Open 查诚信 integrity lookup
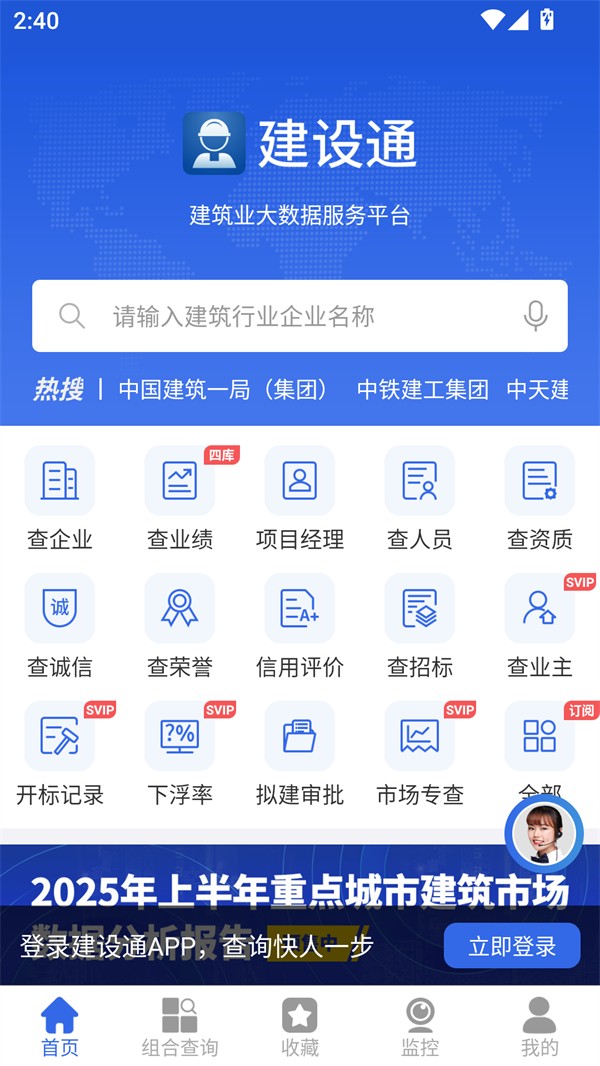This screenshot has width=600, height=1066. tap(60, 625)
